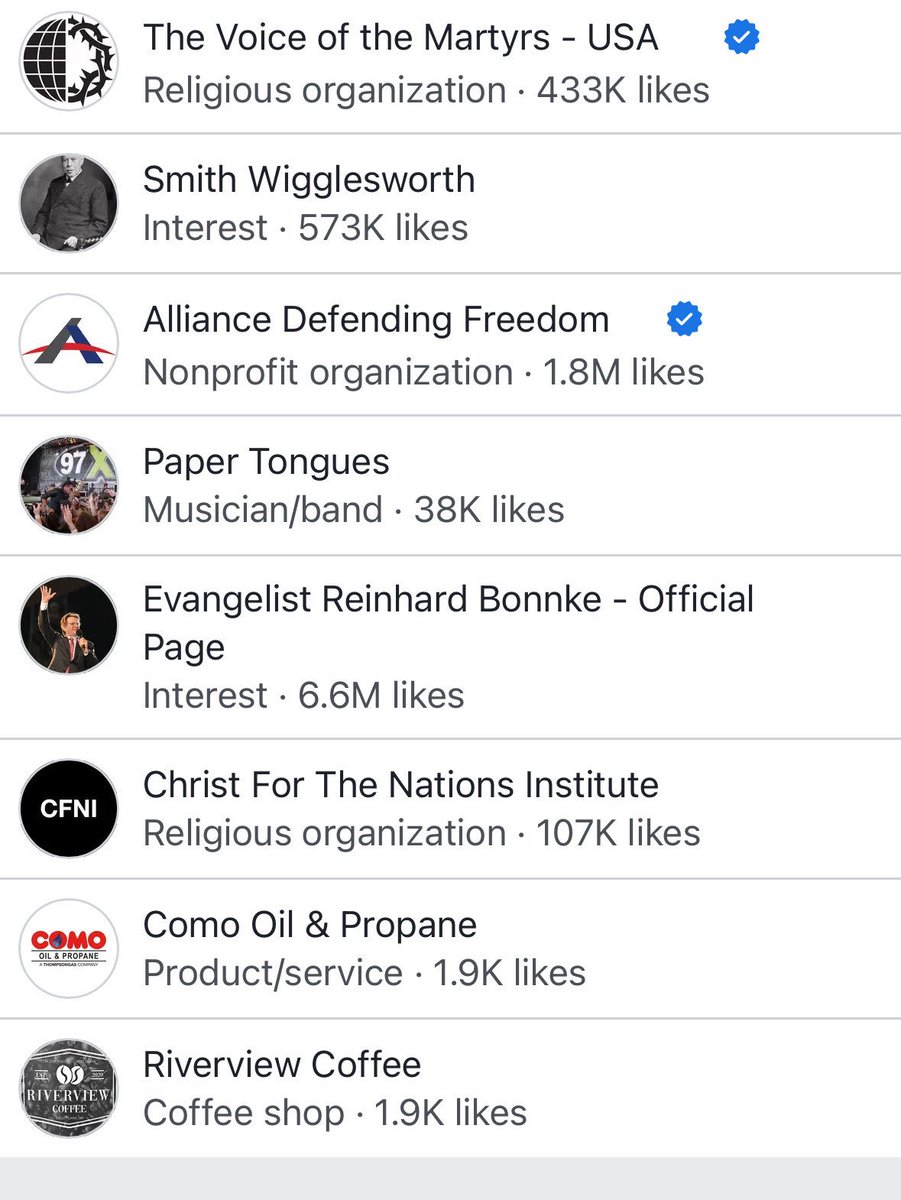Image resolution: width=901 pixels, height=1200 pixels.
Task: Open the Paper Tongues band page
Action: click(x=266, y=462)
